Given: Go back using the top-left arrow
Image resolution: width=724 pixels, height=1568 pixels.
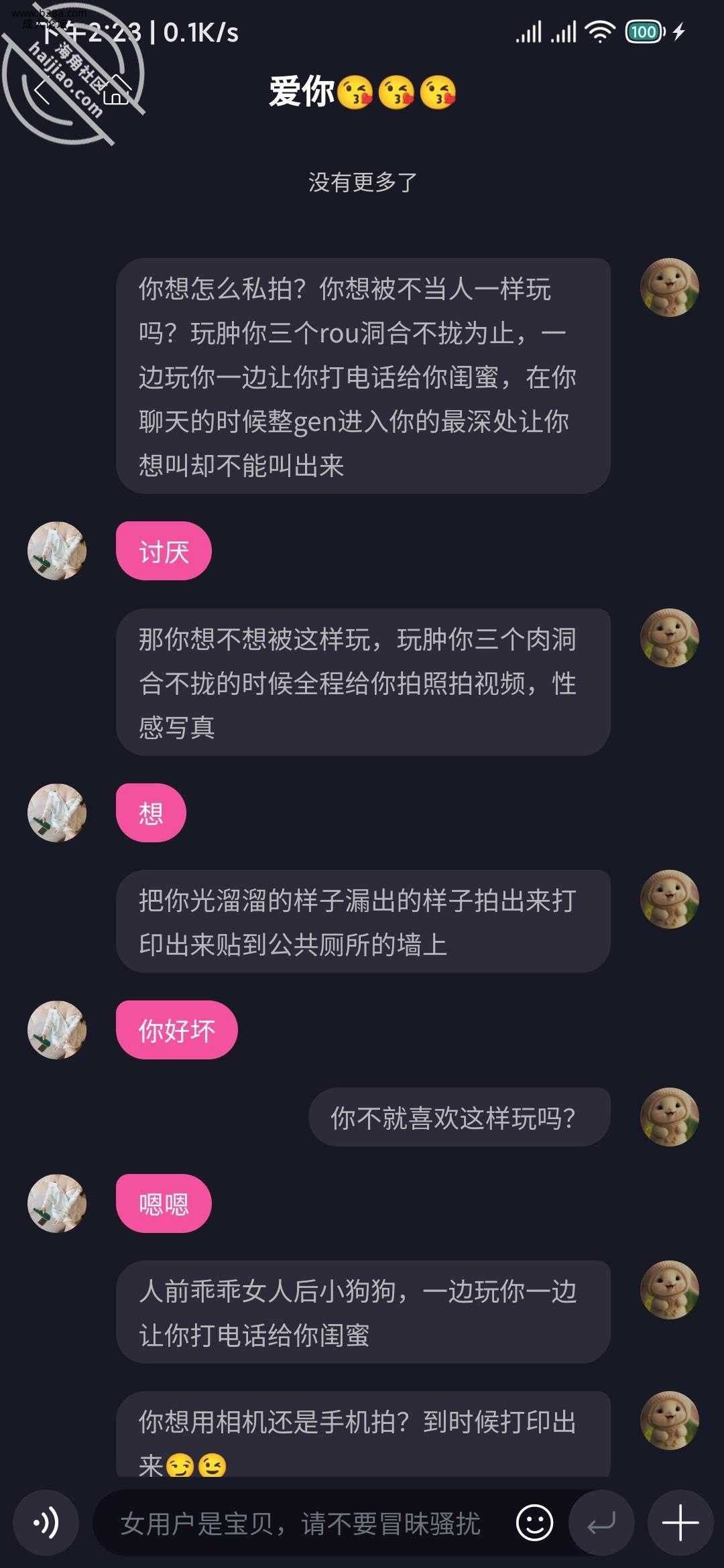Looking at the screenshot, I should [42, 92].
